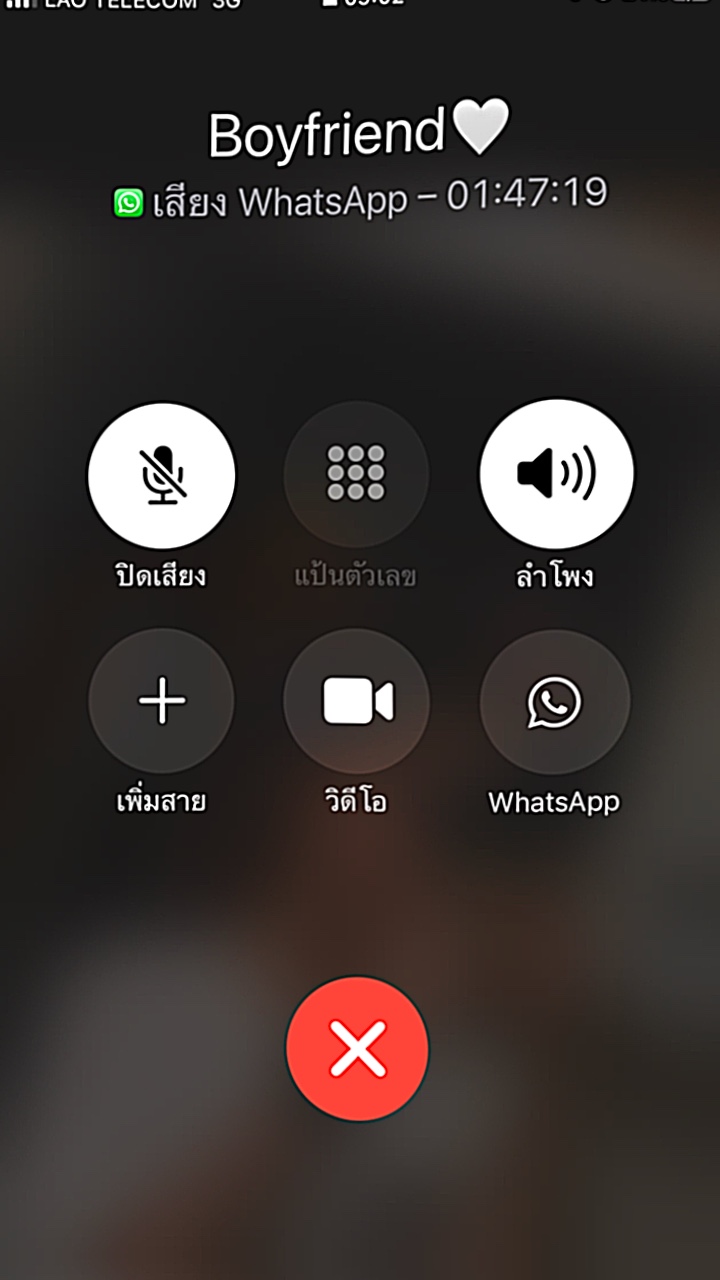Select ลำโพง to switch audio output
The height and width of the screenshot is (1280, 720).
point(557,474)
